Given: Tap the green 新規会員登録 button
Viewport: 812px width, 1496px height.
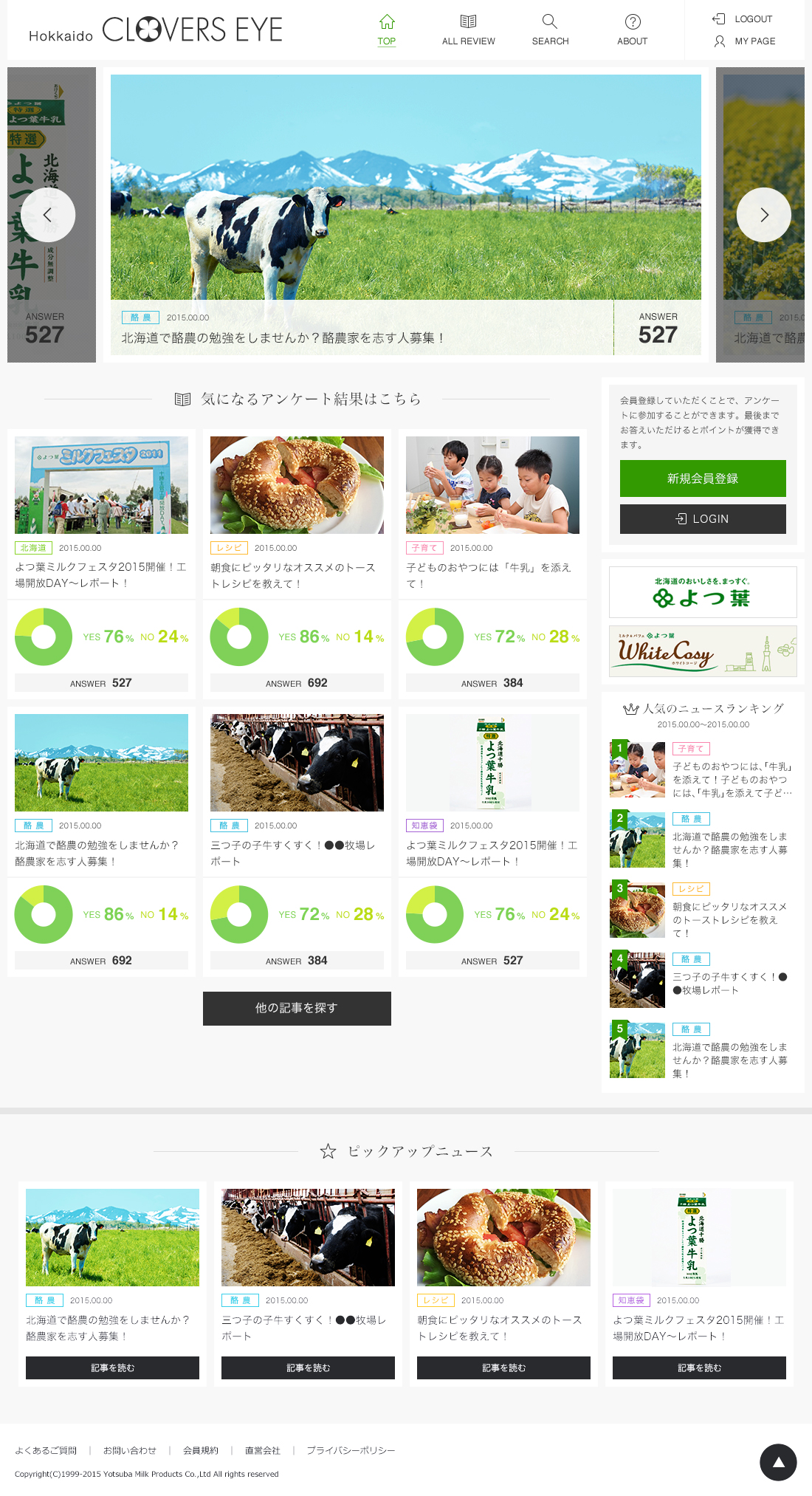Looking at the screenshot, I should click(x=703, y=478).
